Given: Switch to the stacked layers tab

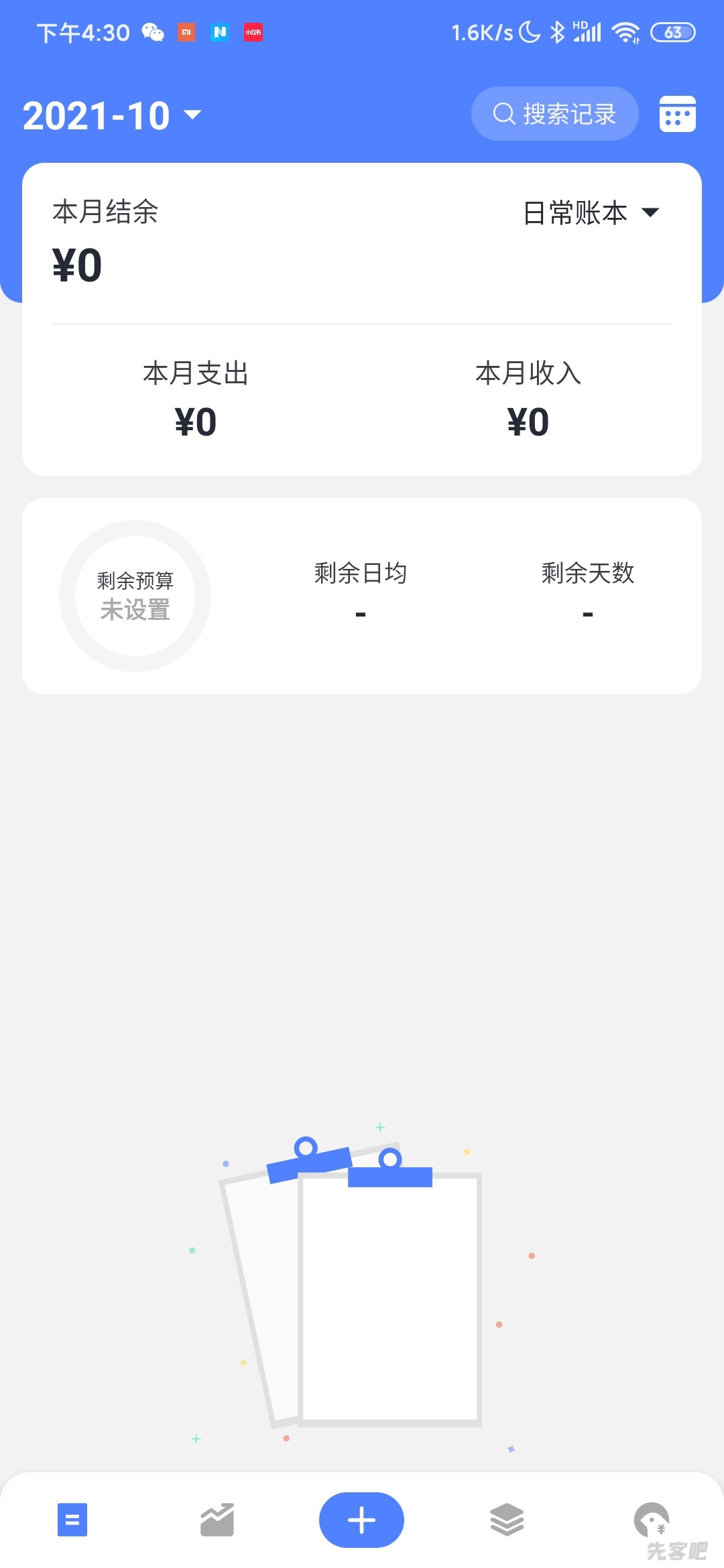Looking at the screenshot, I should click(x=507, y=1520).
